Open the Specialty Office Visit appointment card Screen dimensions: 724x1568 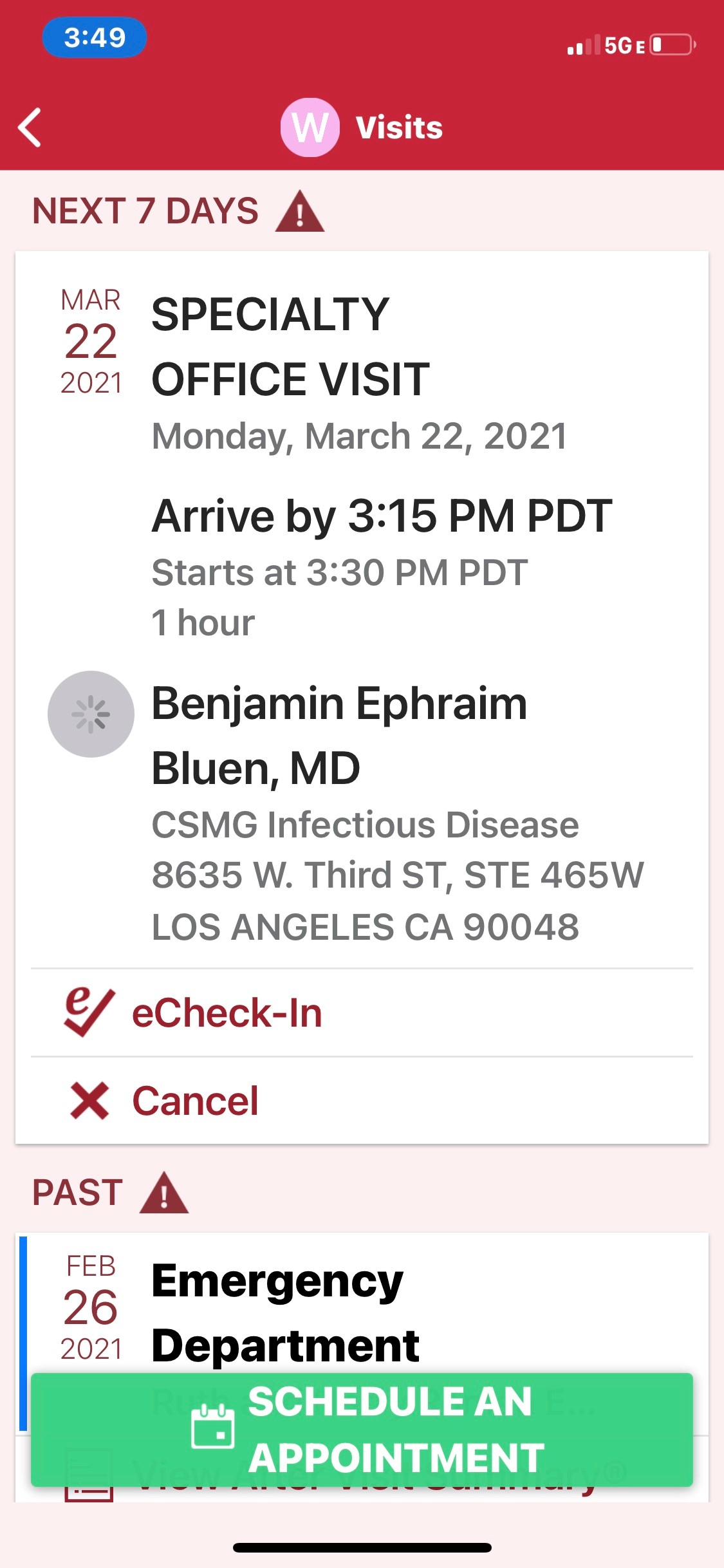(x=362, y=609)
